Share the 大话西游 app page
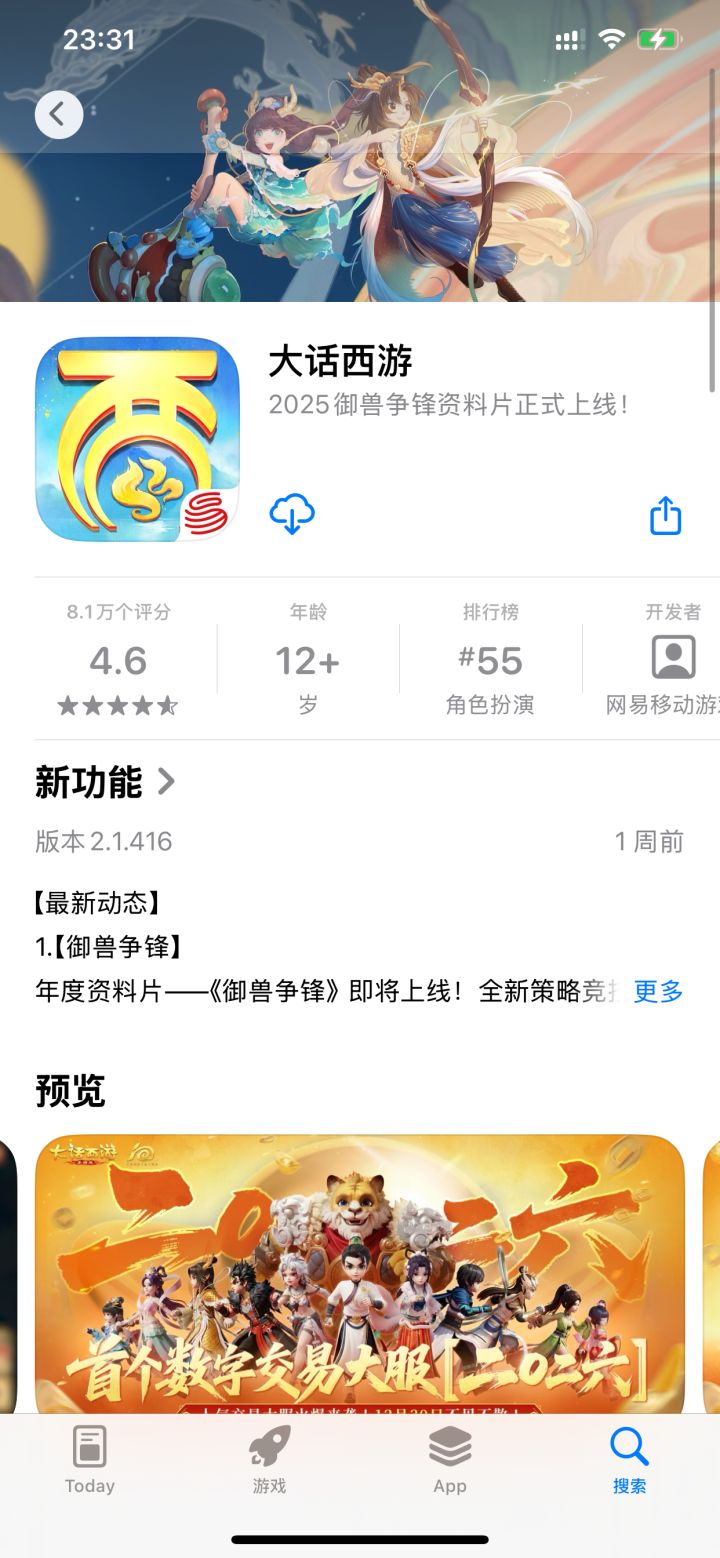Screen dimensions: 720x1558 (x=666, y=516)
